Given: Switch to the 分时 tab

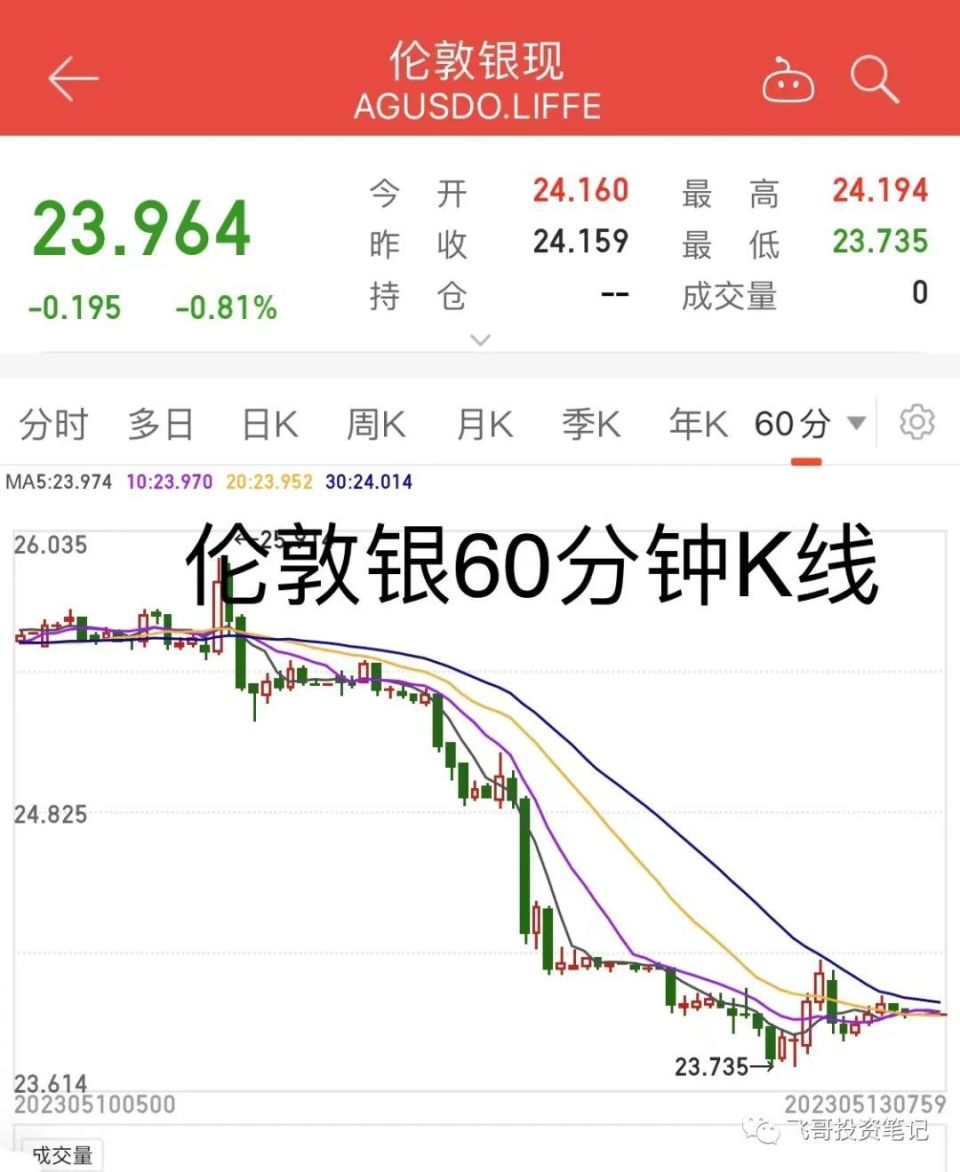Looking at the screenshot, I should [54, 425].
